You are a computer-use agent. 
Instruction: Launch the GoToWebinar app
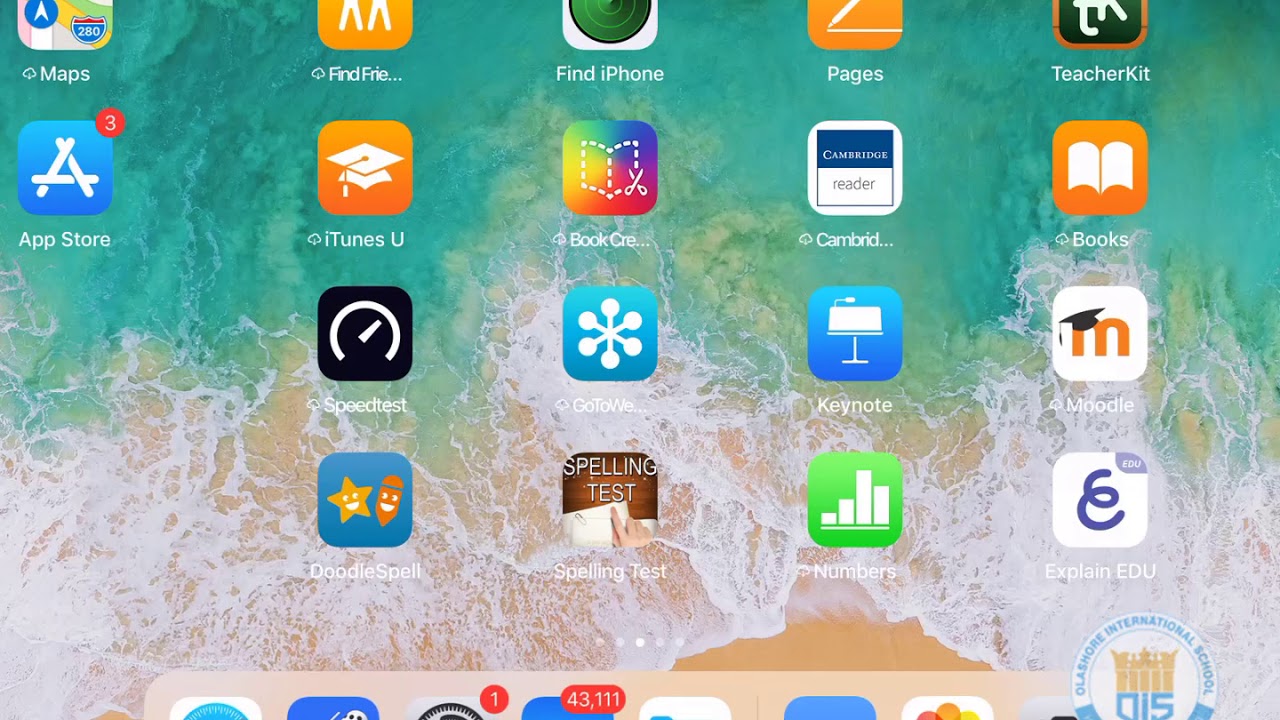tap(610, 334)
